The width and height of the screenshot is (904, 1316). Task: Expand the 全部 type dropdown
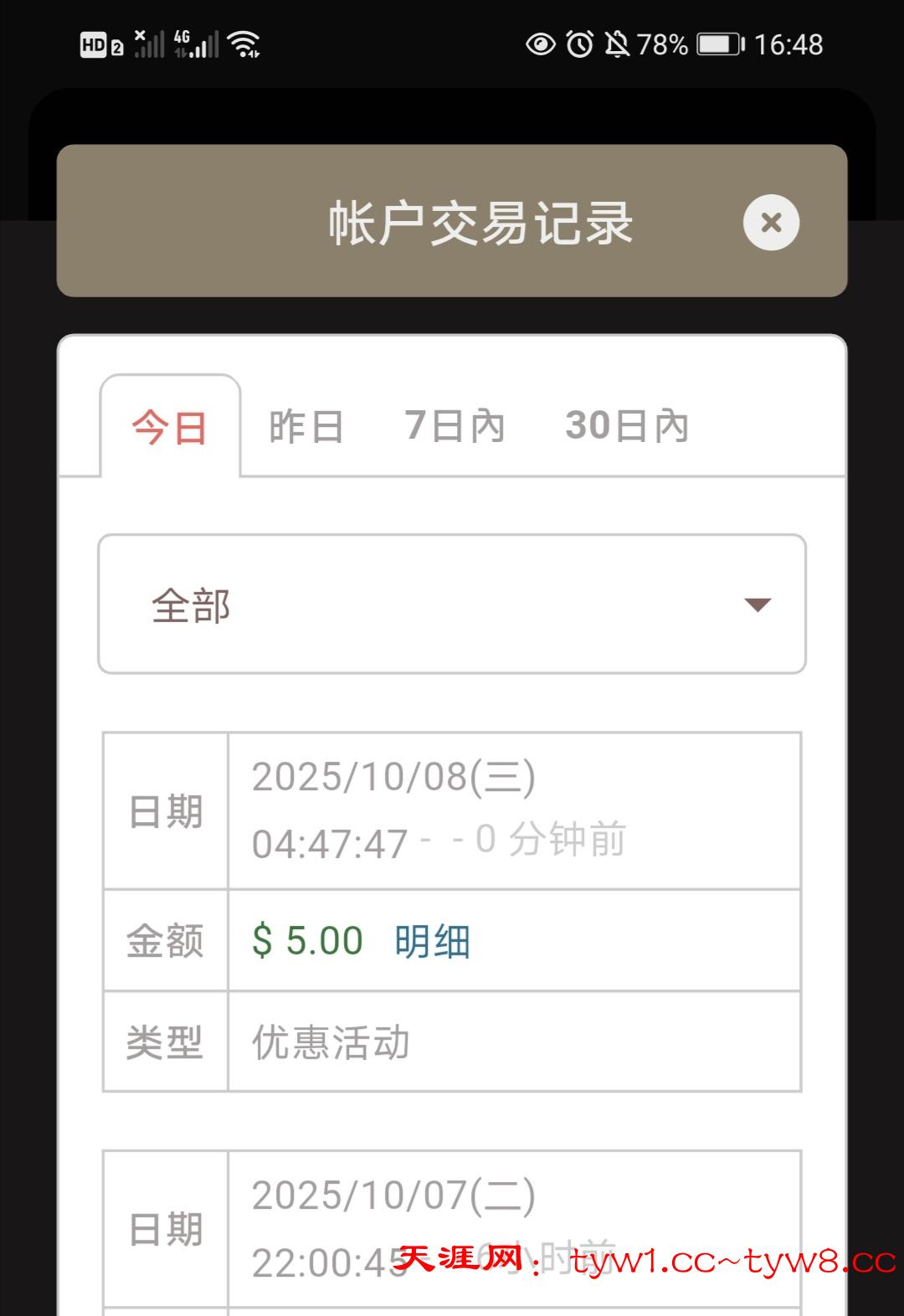tap(452, 604)
